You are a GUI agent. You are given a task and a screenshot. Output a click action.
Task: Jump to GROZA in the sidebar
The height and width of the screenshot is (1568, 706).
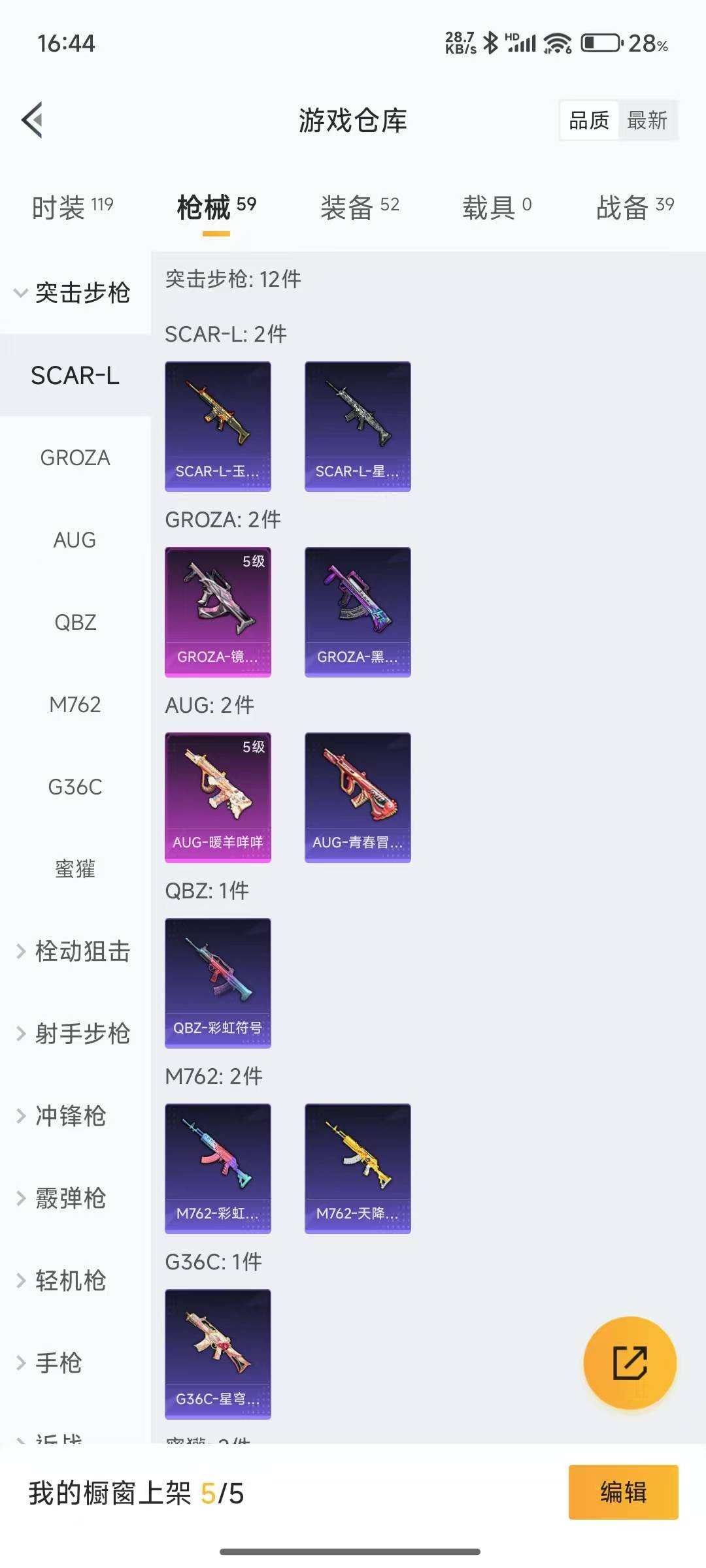[x=75, y=458]
